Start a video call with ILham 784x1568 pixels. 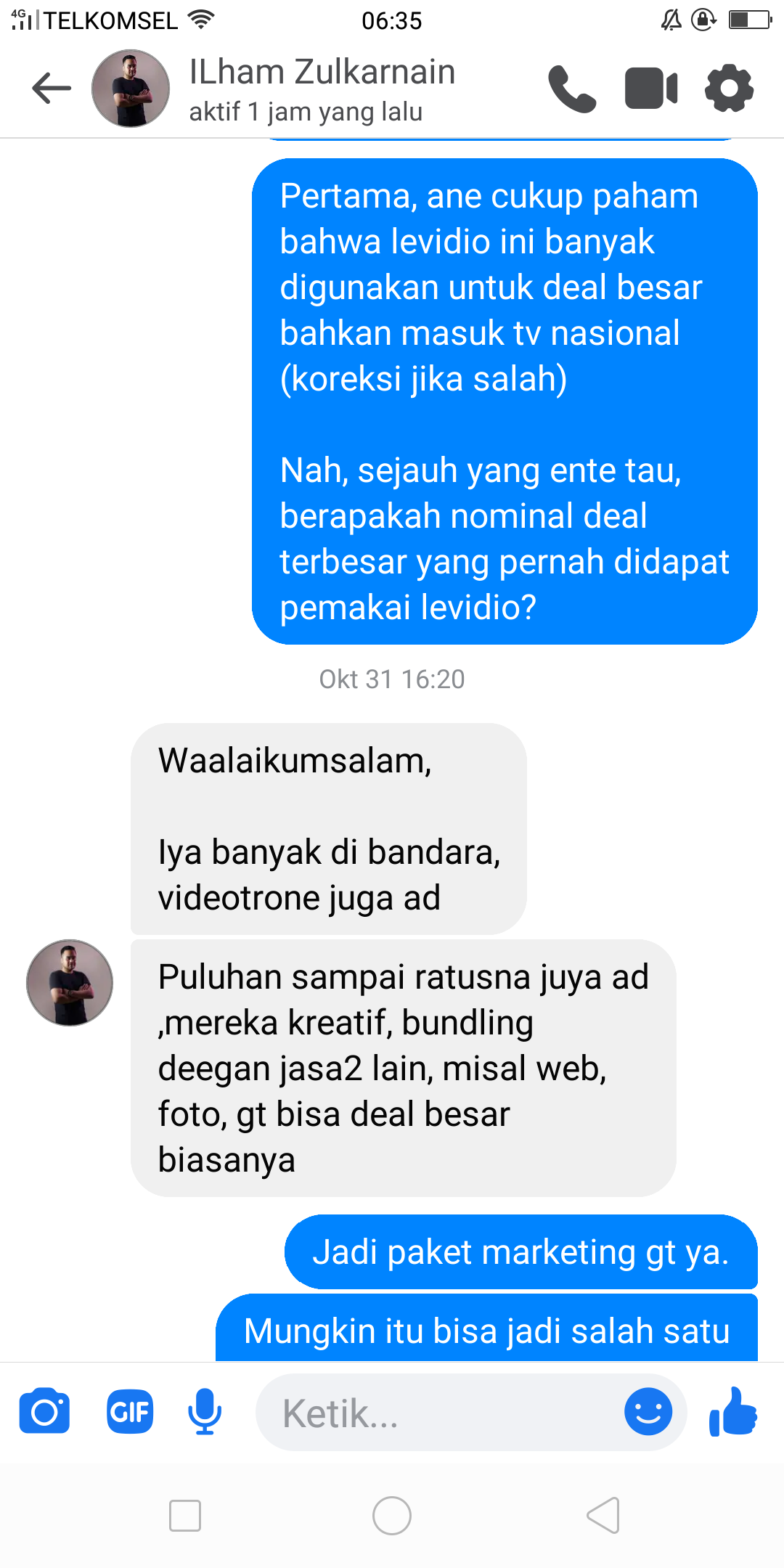[651, 89]
